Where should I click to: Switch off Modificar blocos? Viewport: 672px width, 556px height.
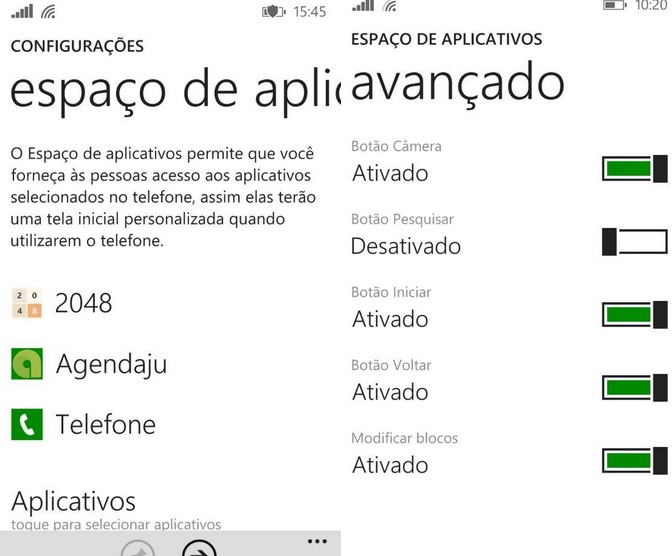[634, 460]
